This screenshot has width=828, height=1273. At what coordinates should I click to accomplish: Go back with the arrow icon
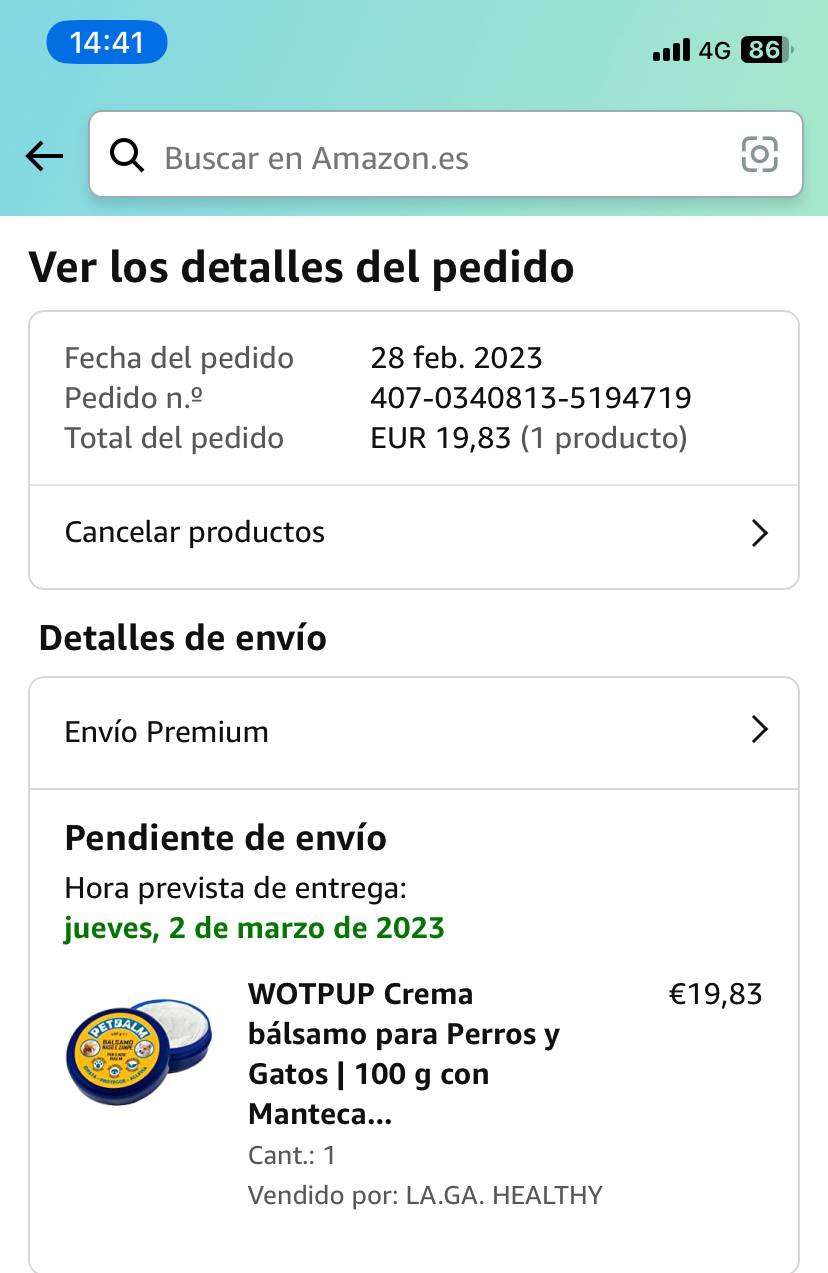[x=44, y=156]
